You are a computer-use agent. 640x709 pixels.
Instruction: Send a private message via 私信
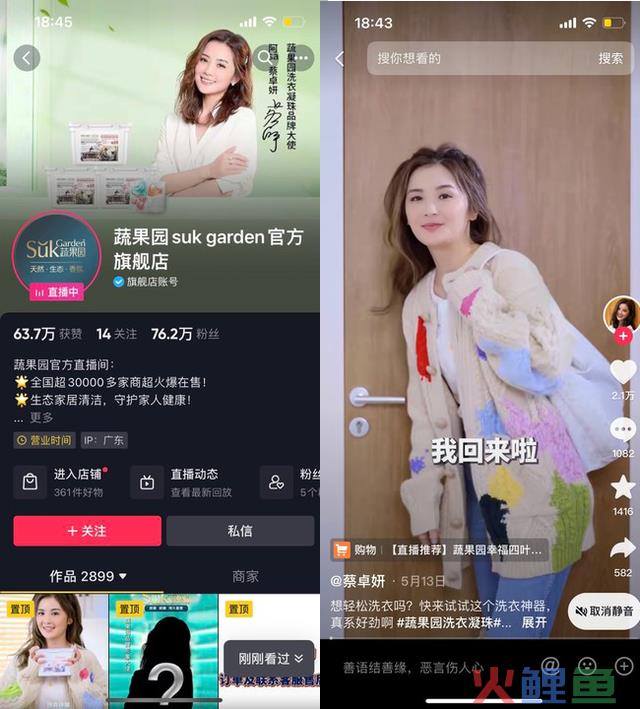tap(240, 531)
